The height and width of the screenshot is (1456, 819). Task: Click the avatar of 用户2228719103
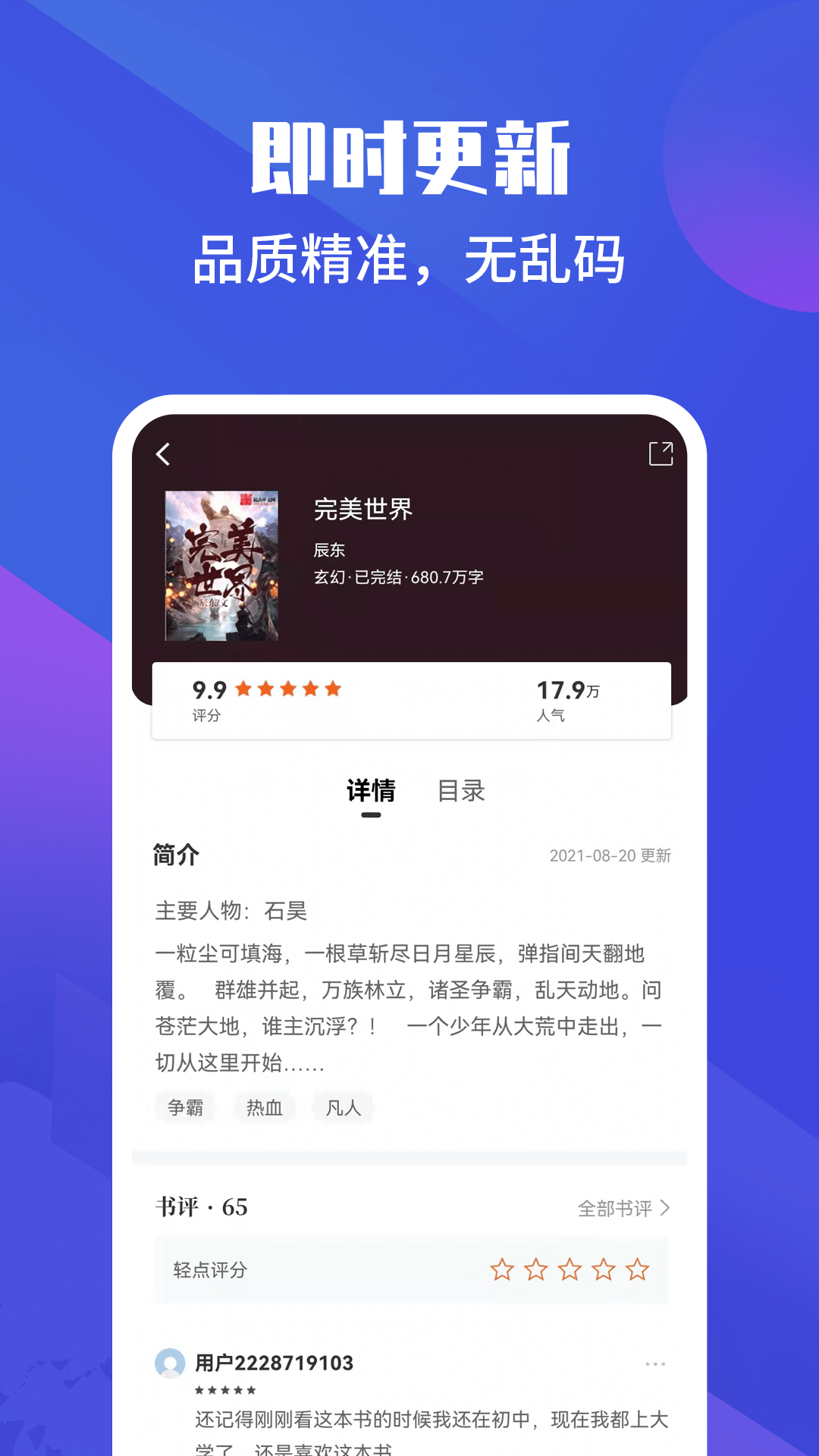pyautogui.click(x=168, y=1363)
